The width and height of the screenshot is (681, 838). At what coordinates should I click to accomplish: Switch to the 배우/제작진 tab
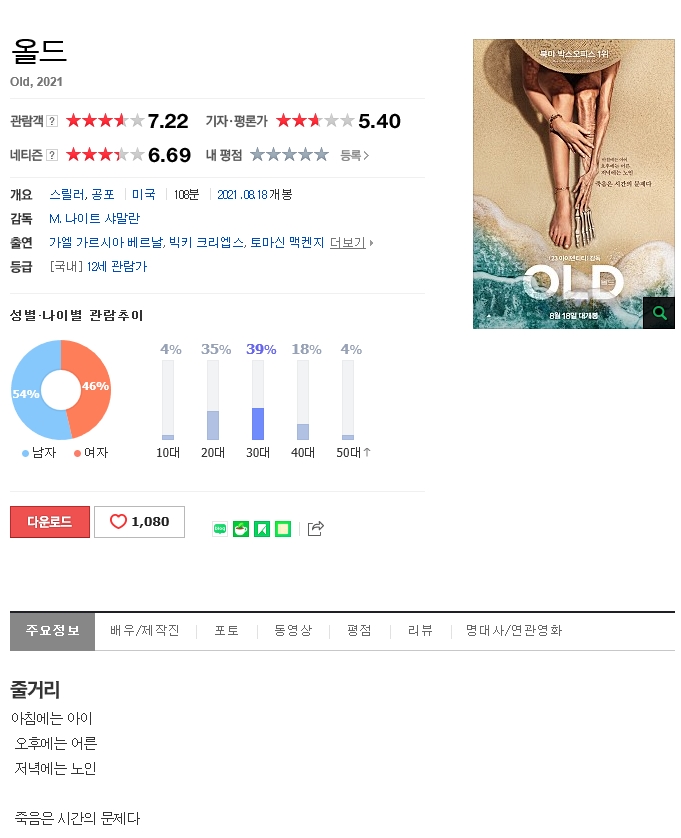click(145, 631)
